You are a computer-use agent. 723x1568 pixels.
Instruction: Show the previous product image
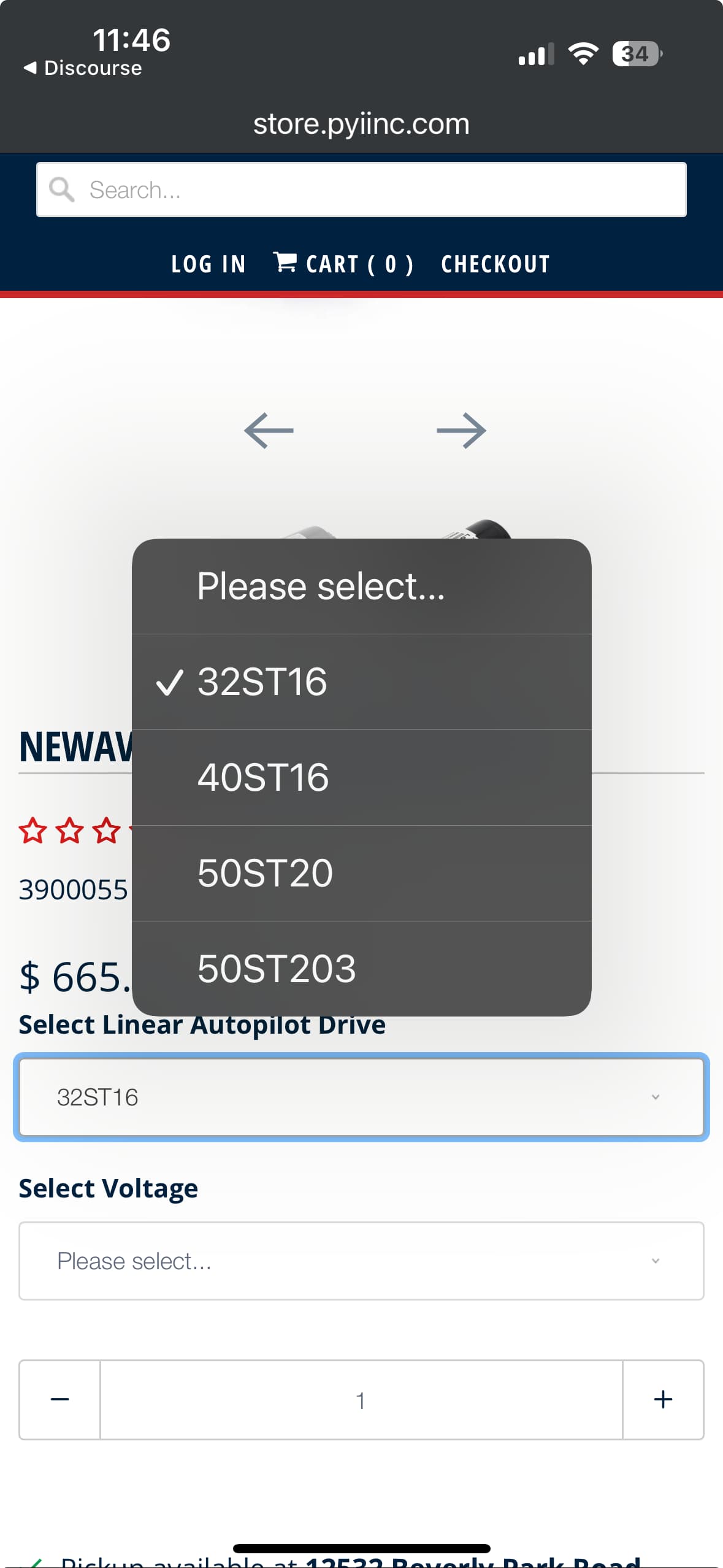pos(269,431)
